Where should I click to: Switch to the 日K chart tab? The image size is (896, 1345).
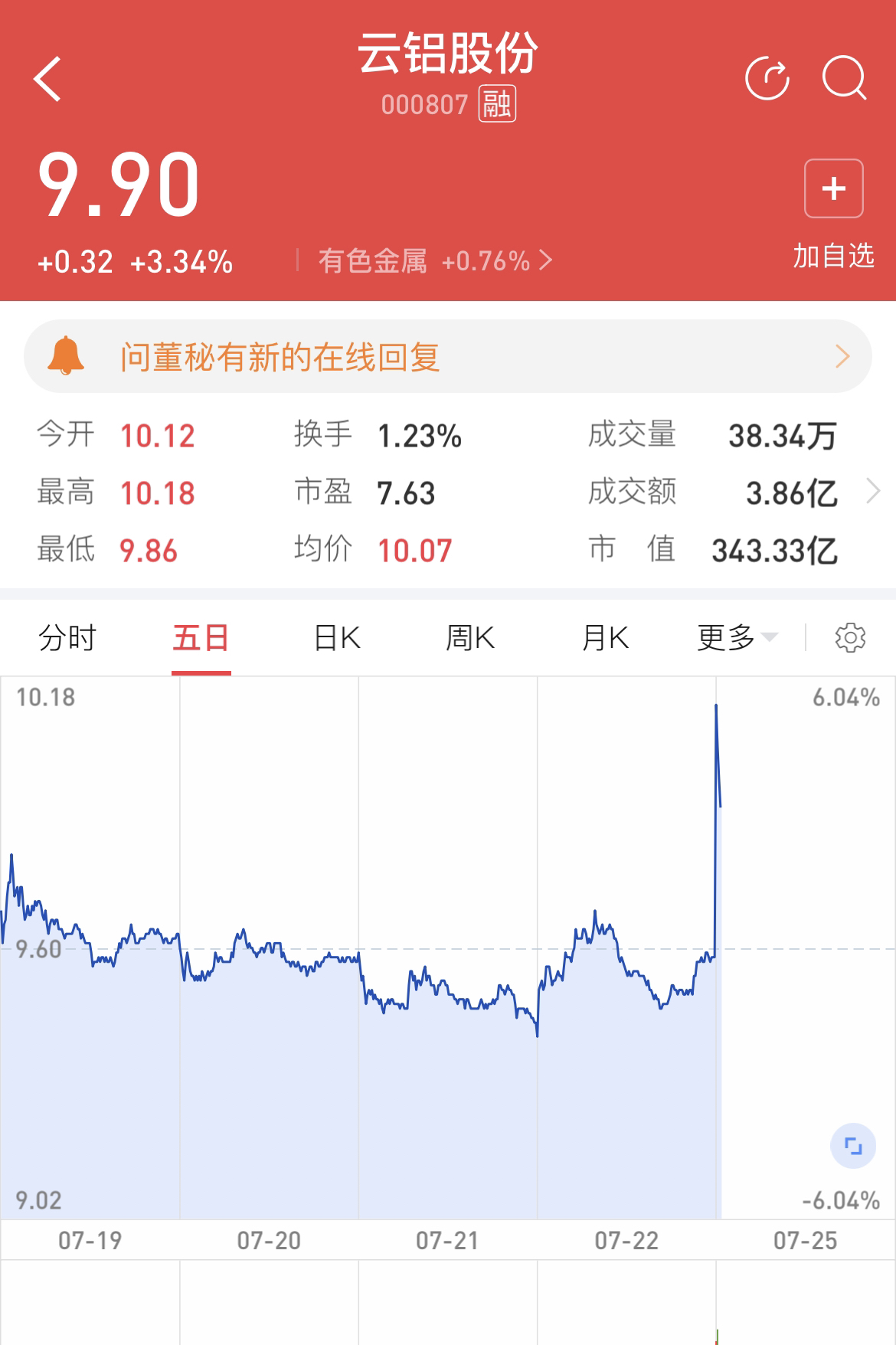coord(337,637)
